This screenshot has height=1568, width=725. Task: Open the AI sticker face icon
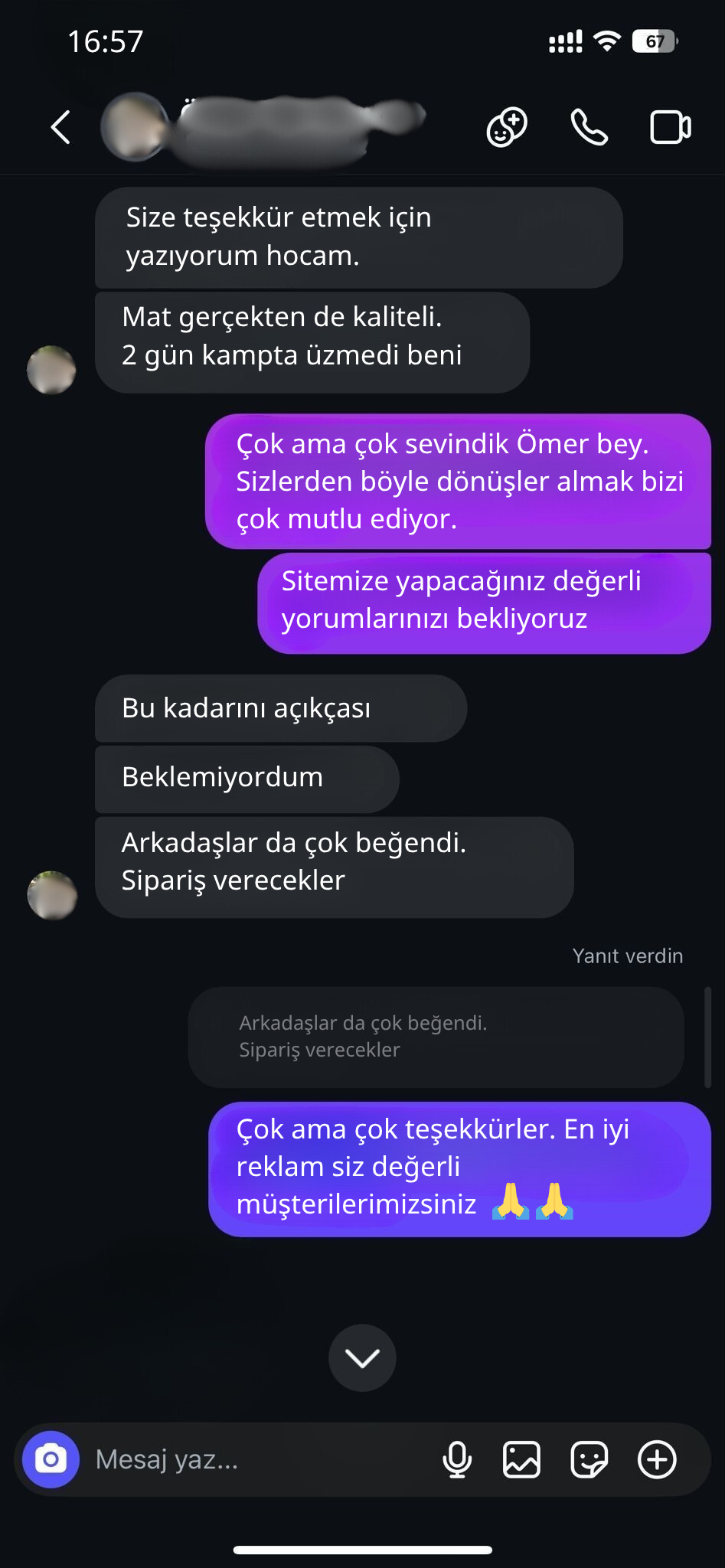[507, 127]
